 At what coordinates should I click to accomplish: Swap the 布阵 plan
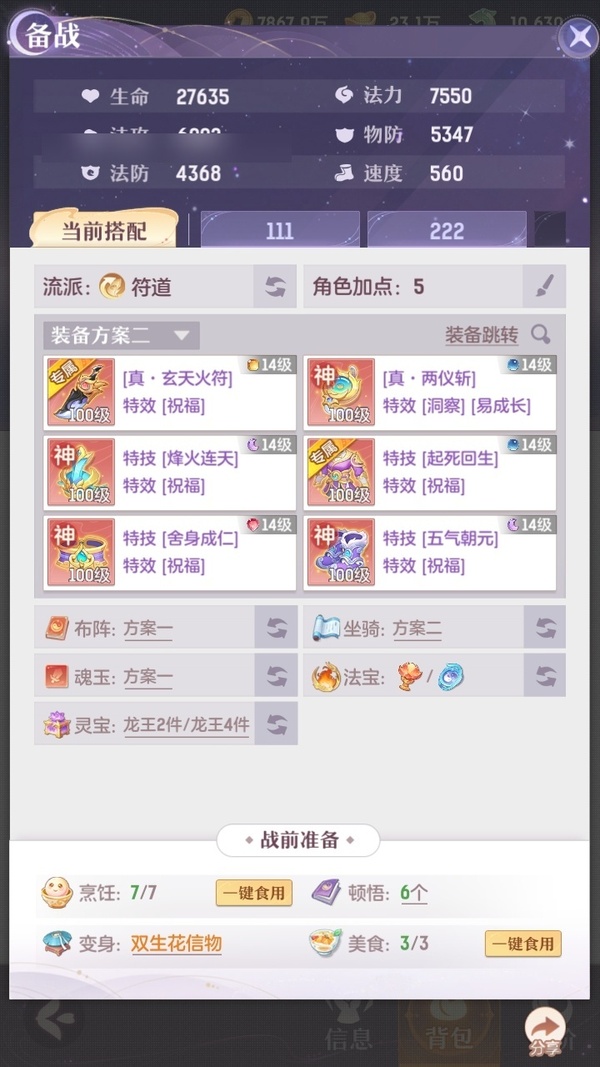275,628
